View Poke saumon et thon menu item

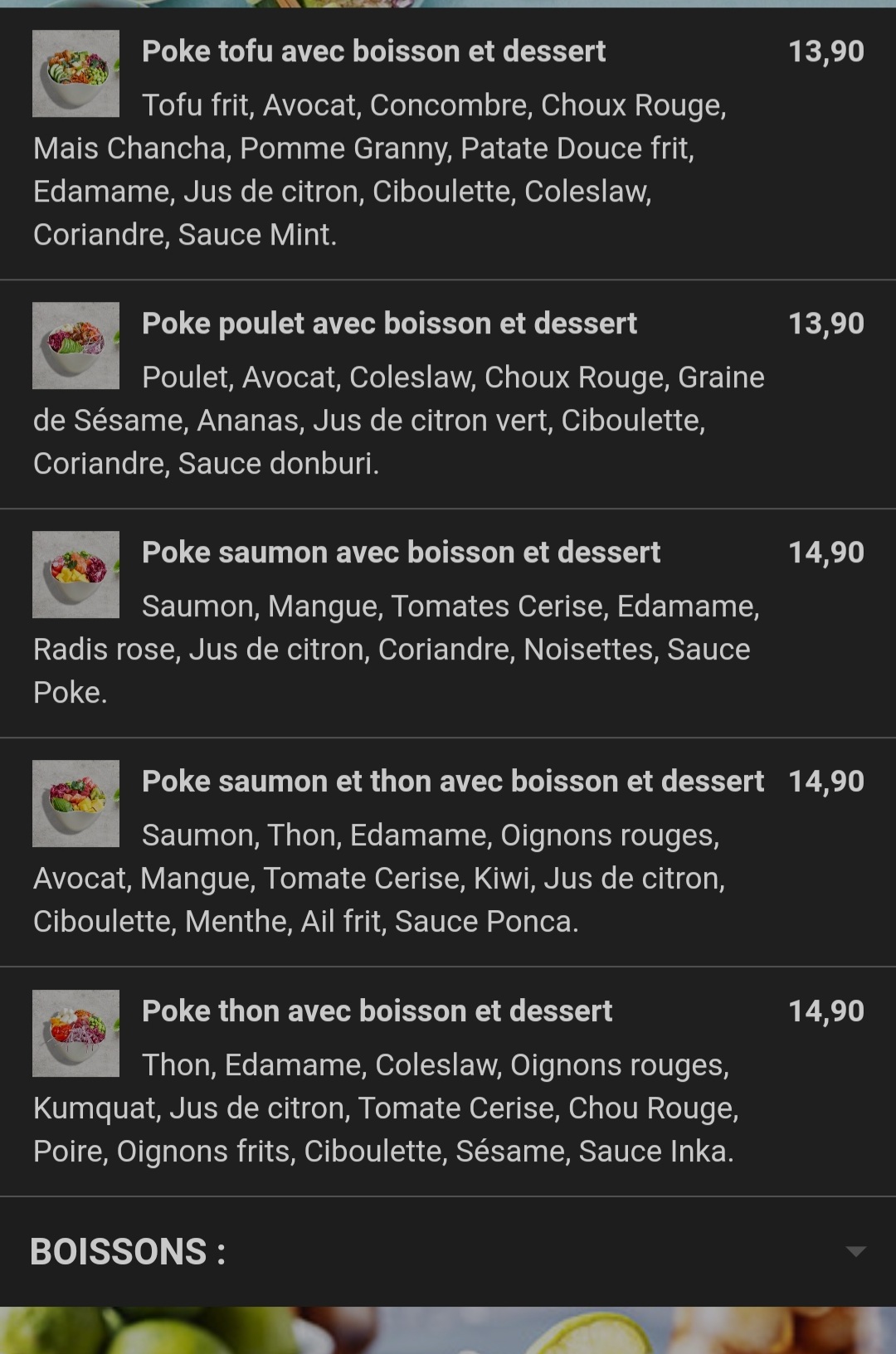(x=452, y=782)
